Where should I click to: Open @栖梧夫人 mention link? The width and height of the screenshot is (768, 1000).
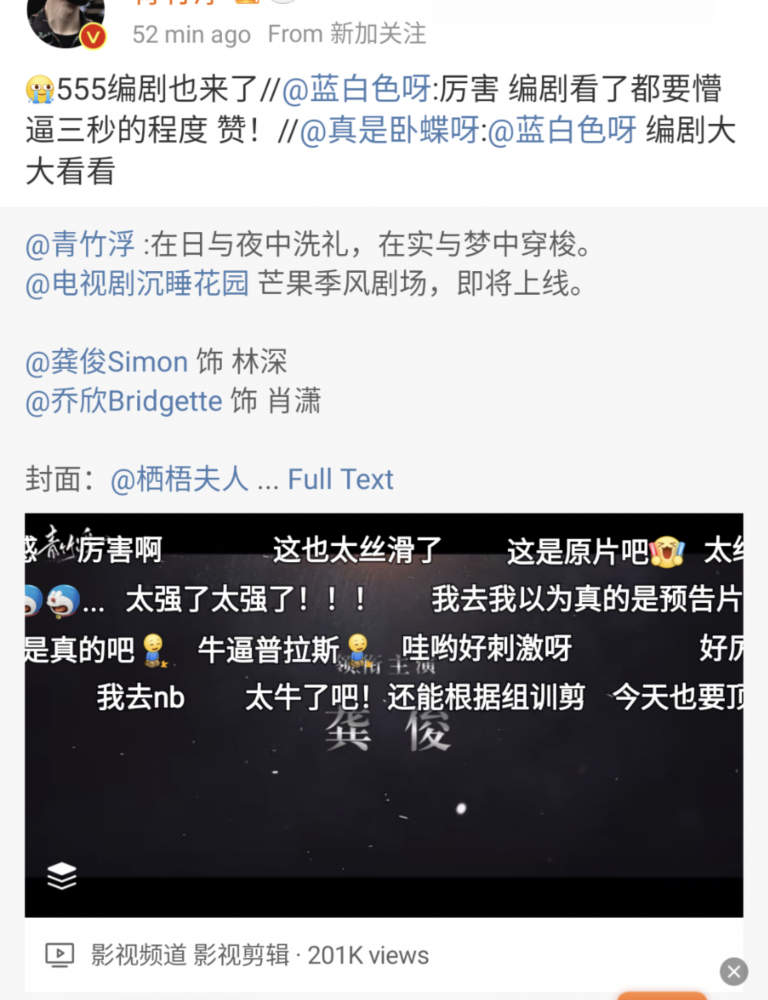pos(179,480)
